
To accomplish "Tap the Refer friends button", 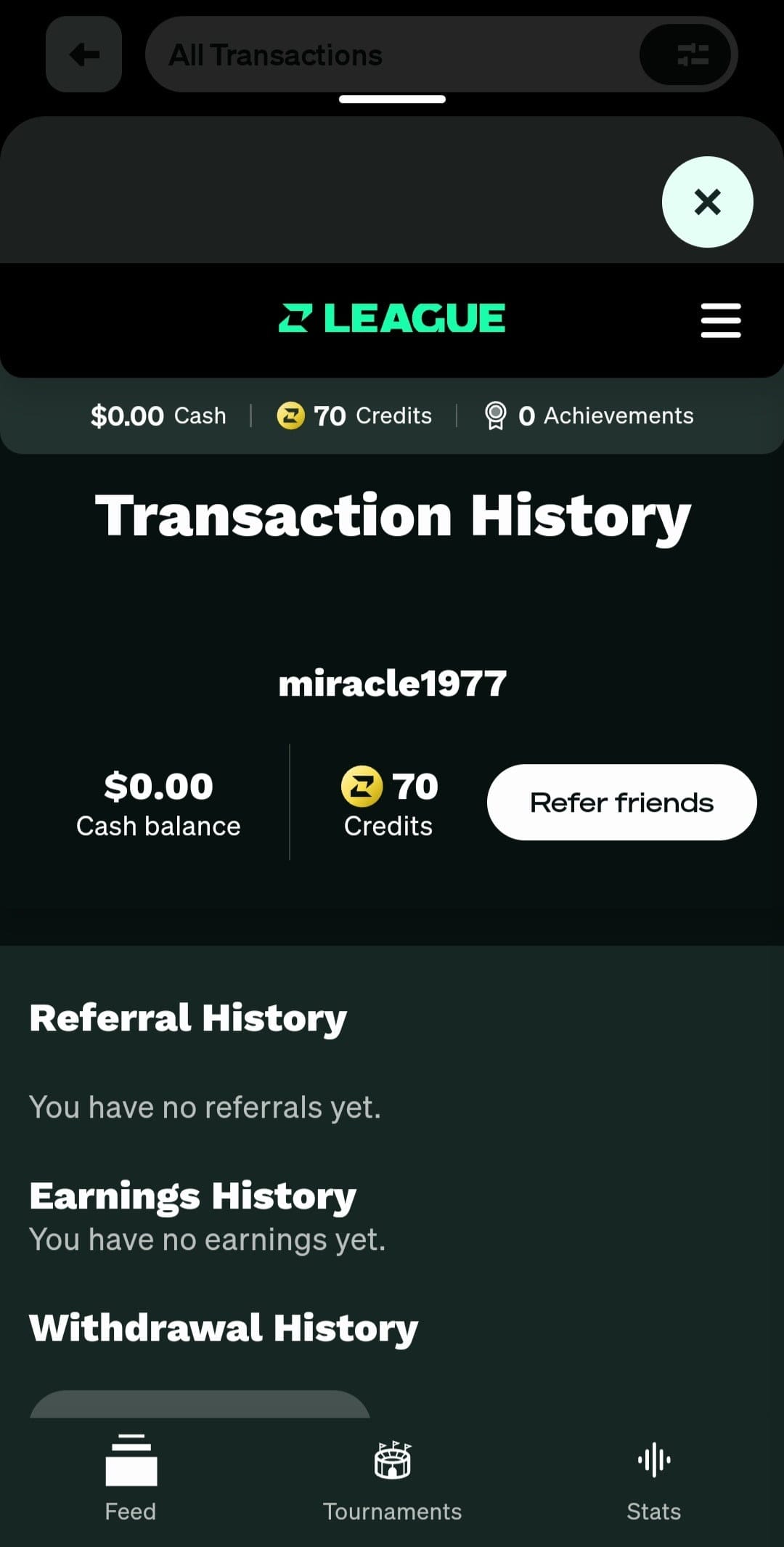I will tap(621, 803).
